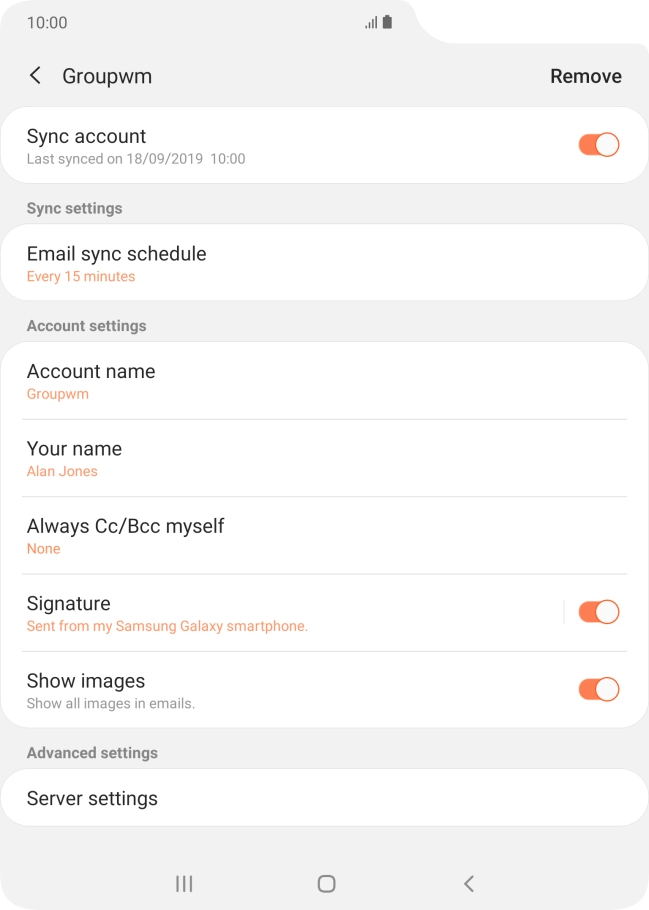Open recent apps from navigation bar
This screenshot has width=649, height=910.
point(184,883)
